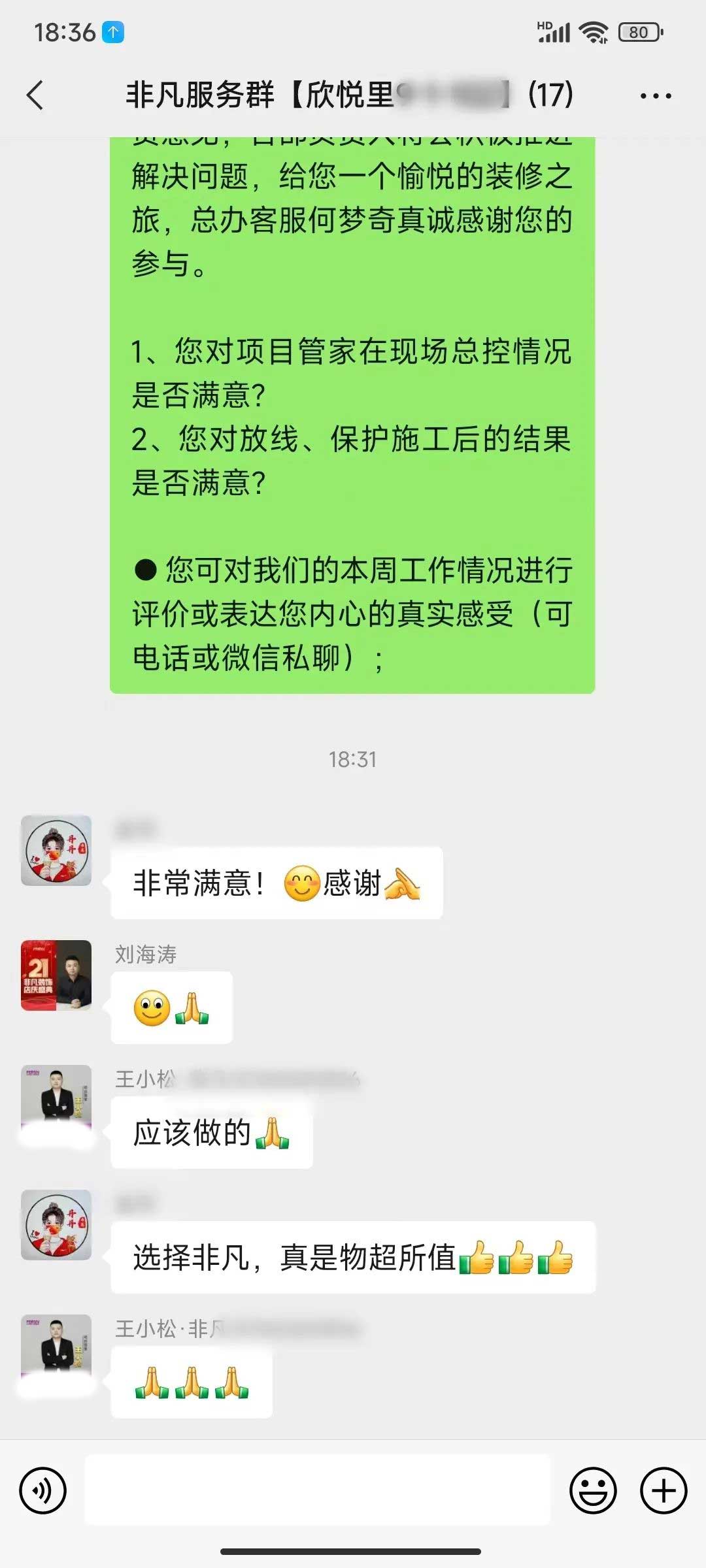Switch to voice message input
Viewport: 706px width, 1568px height.
click(x=43, y=1490)
